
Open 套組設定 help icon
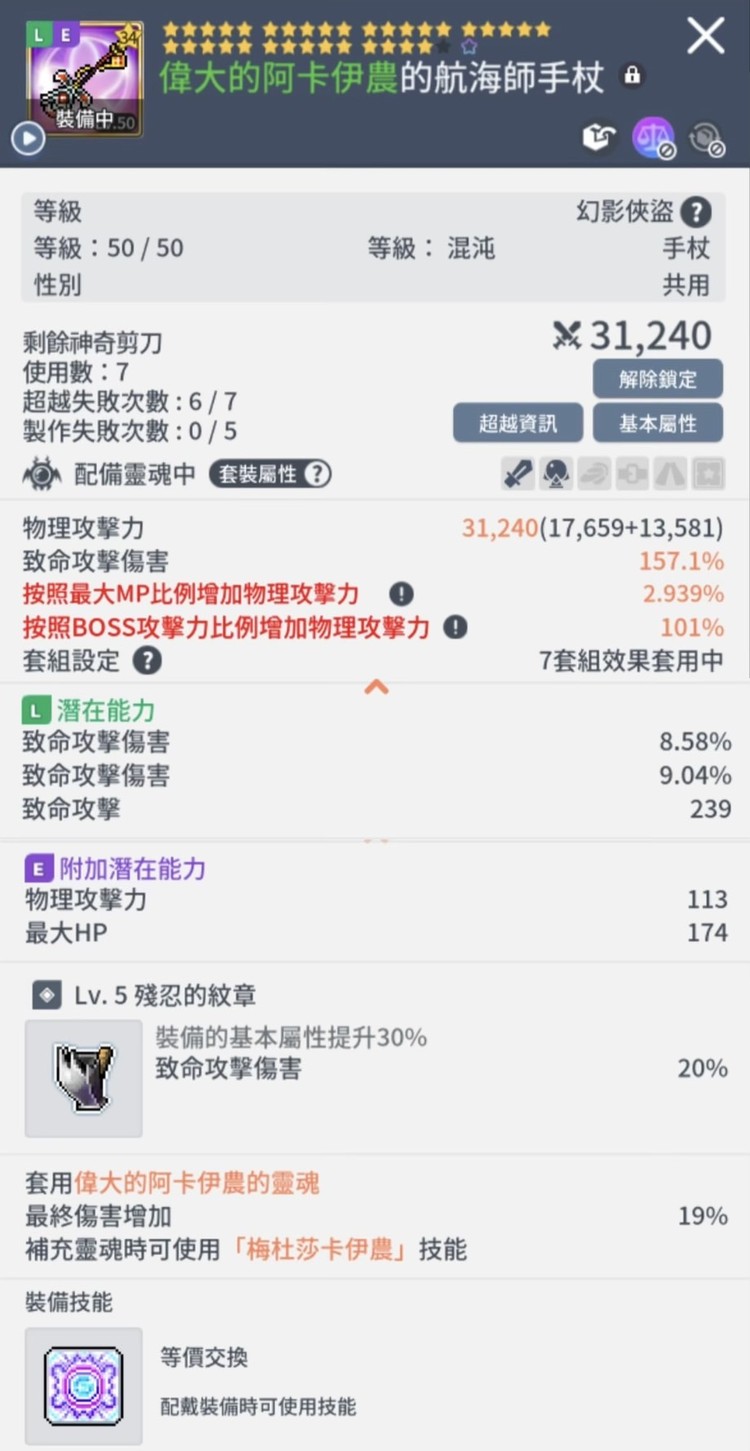point(147,660)
